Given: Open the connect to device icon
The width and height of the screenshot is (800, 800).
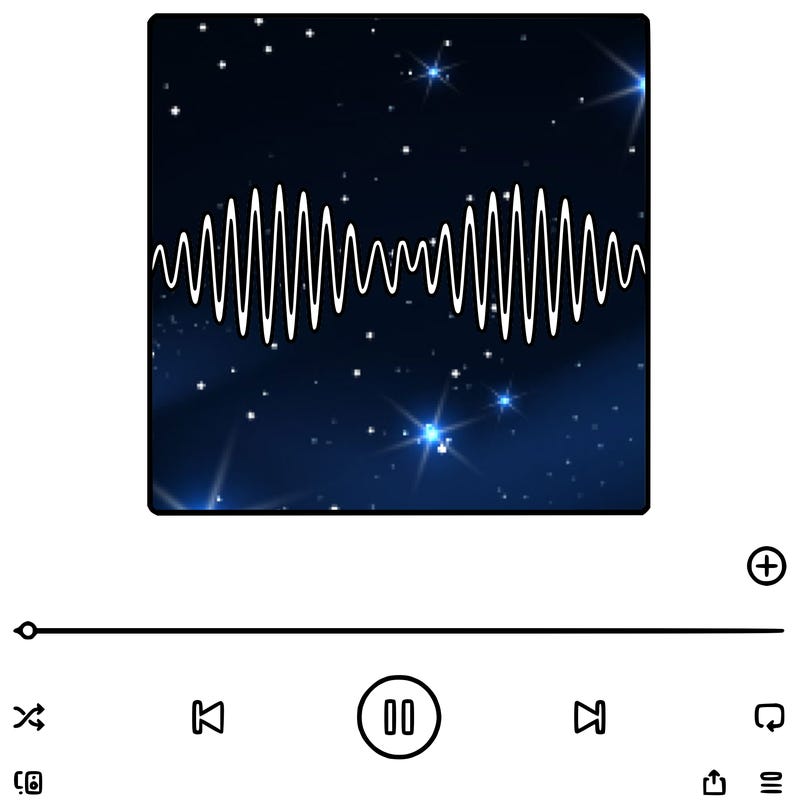Looking at the screenshot, I should [x=28, y=781].
